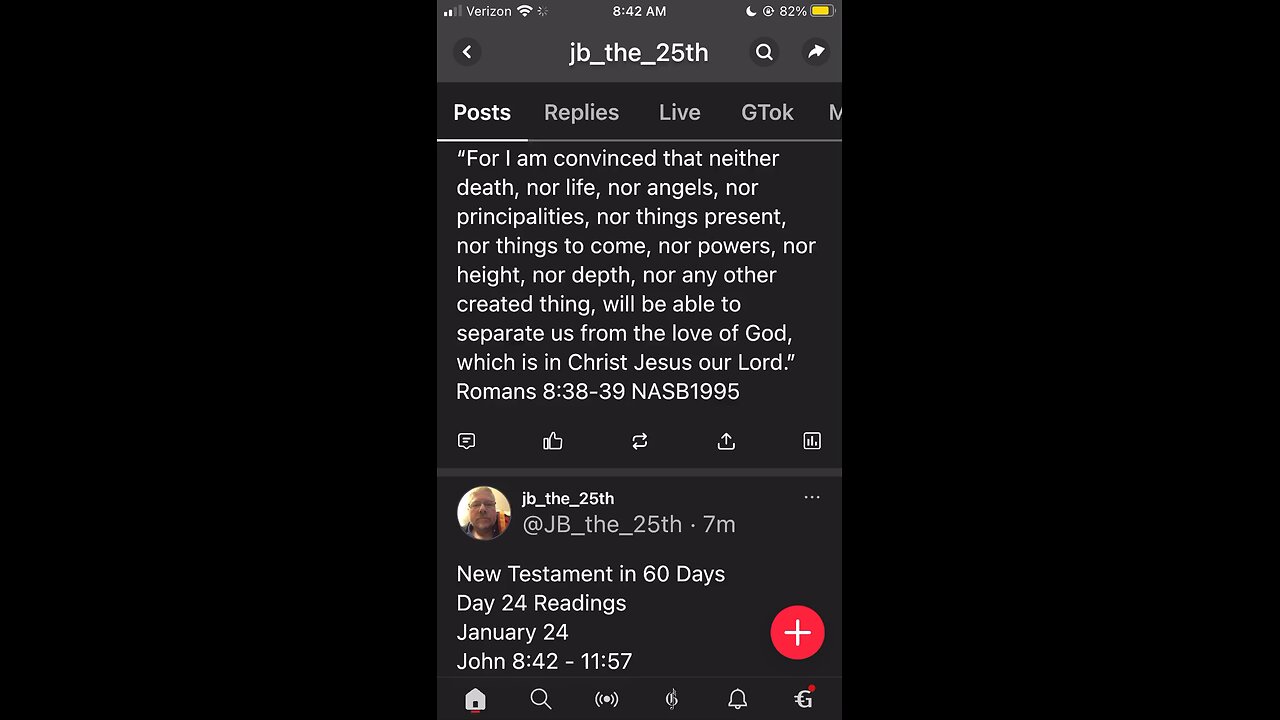Open the notifications bell
1280x720 pixels.
(x=737, y=699)
